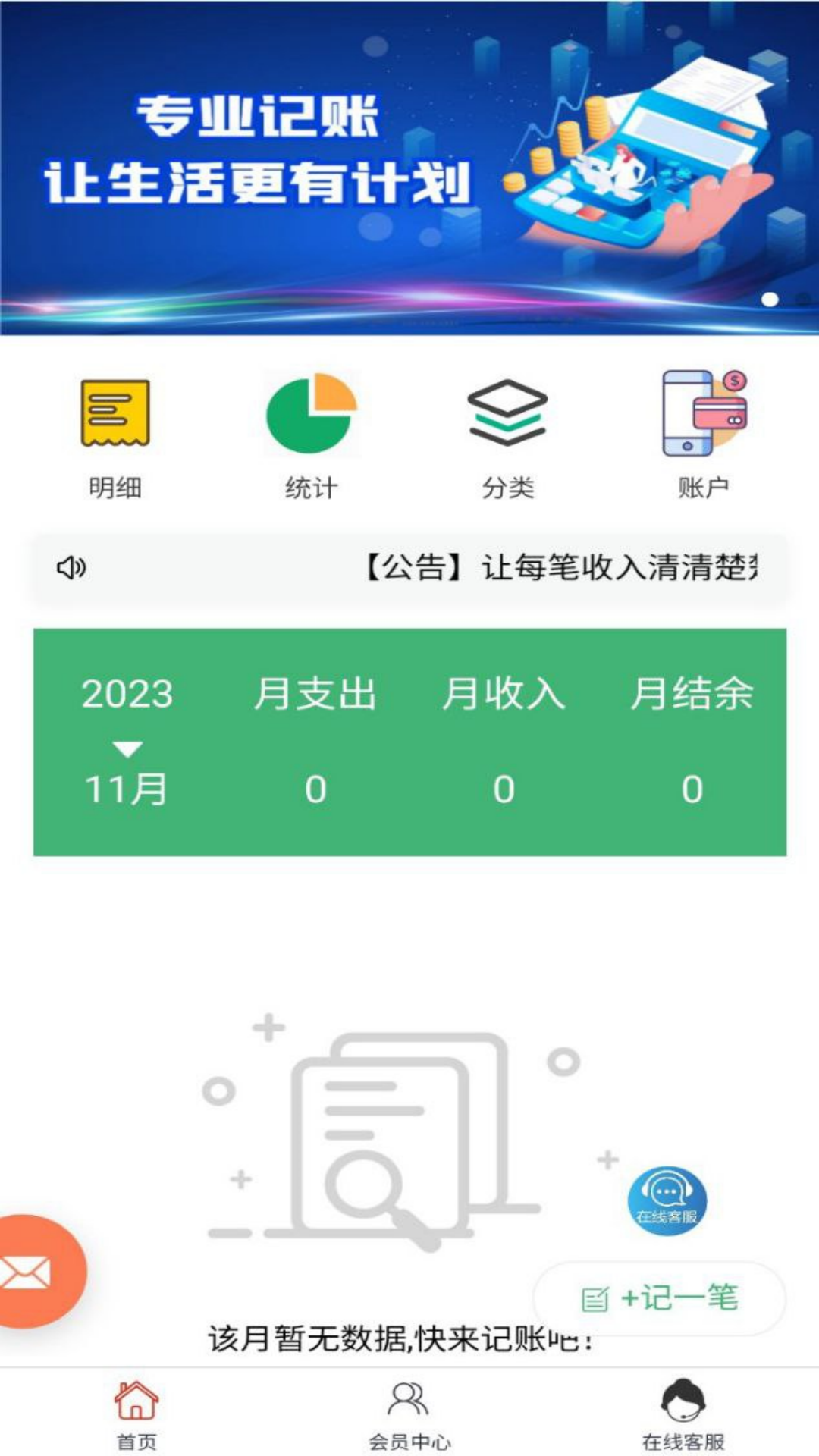This screenshot has width=819, height=1456.
Task: Select the 统计 statistics pie chart icon
Action: coord(311,413)
